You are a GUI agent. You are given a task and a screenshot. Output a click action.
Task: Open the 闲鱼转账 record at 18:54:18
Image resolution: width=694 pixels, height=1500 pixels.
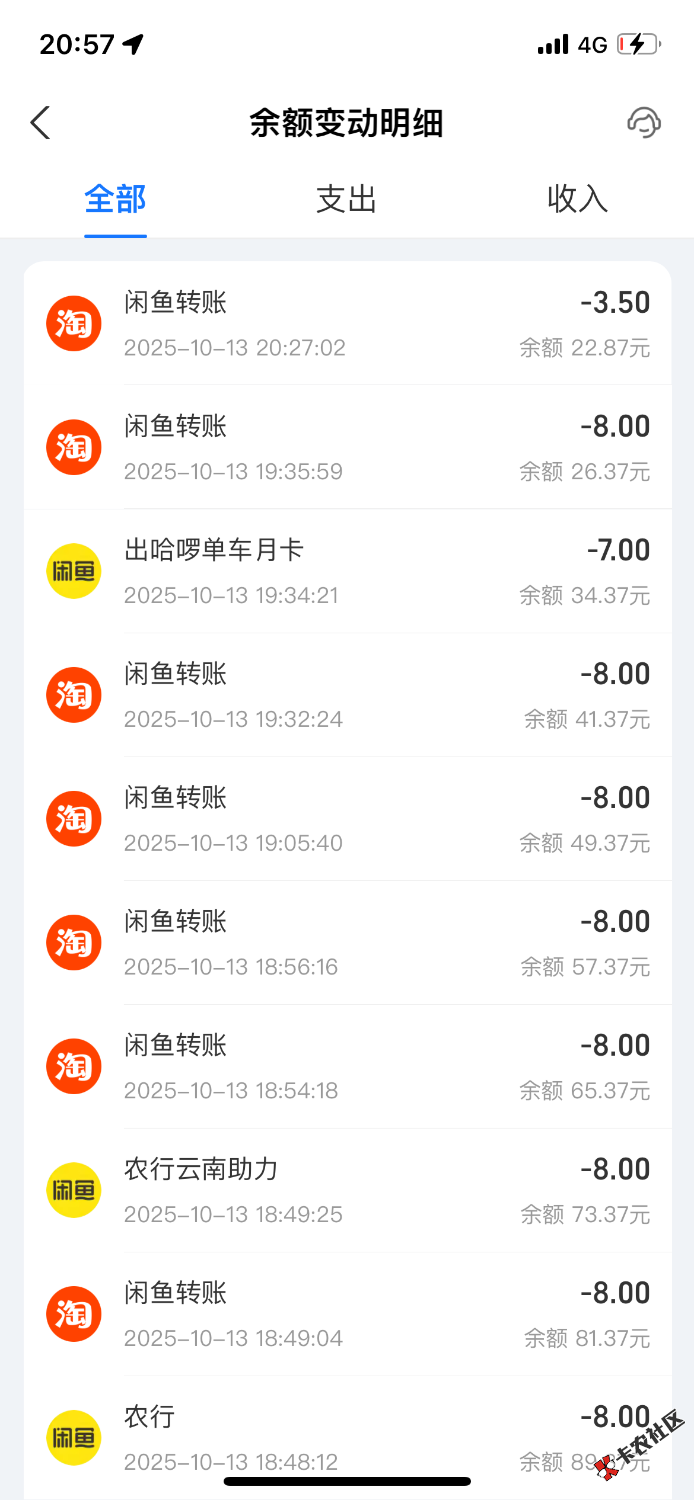(347, 1067)
